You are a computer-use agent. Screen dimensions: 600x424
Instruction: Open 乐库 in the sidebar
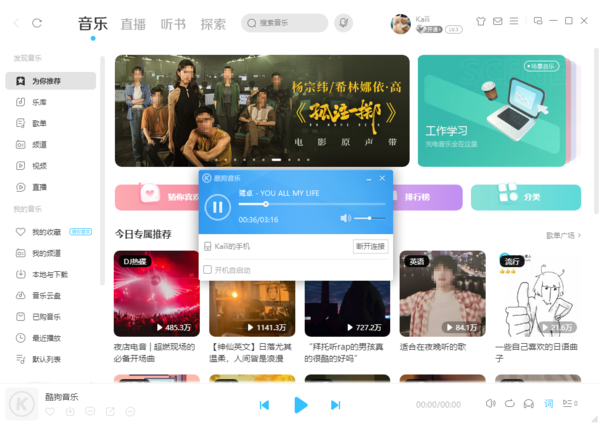coord(38,102)
